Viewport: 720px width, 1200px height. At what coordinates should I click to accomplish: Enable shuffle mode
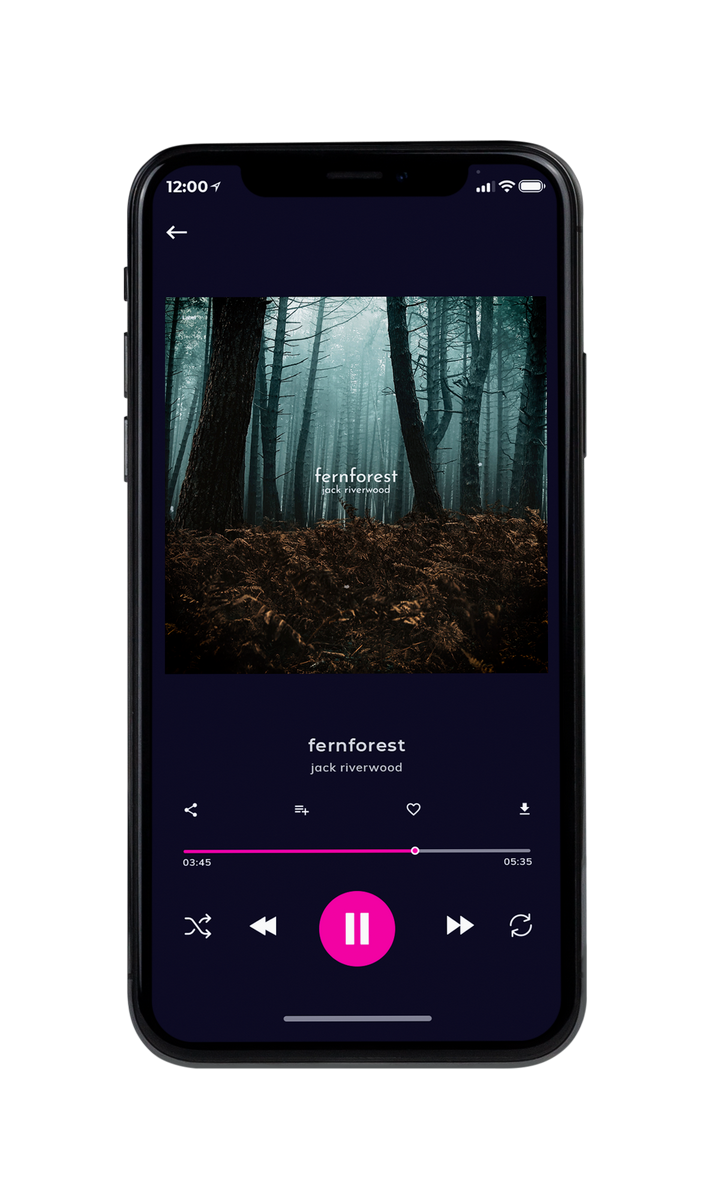198,926
